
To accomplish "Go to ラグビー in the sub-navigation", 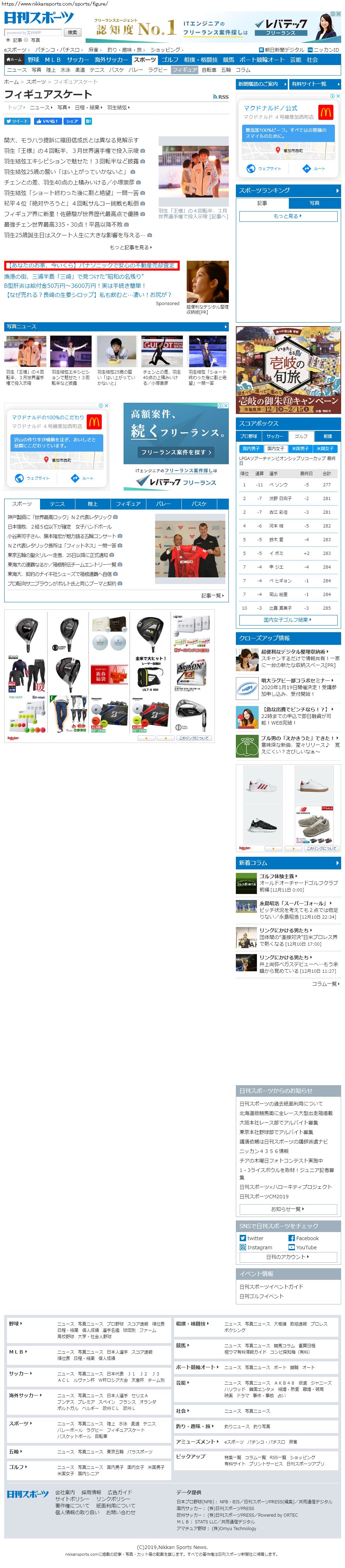I will point(157,70).
